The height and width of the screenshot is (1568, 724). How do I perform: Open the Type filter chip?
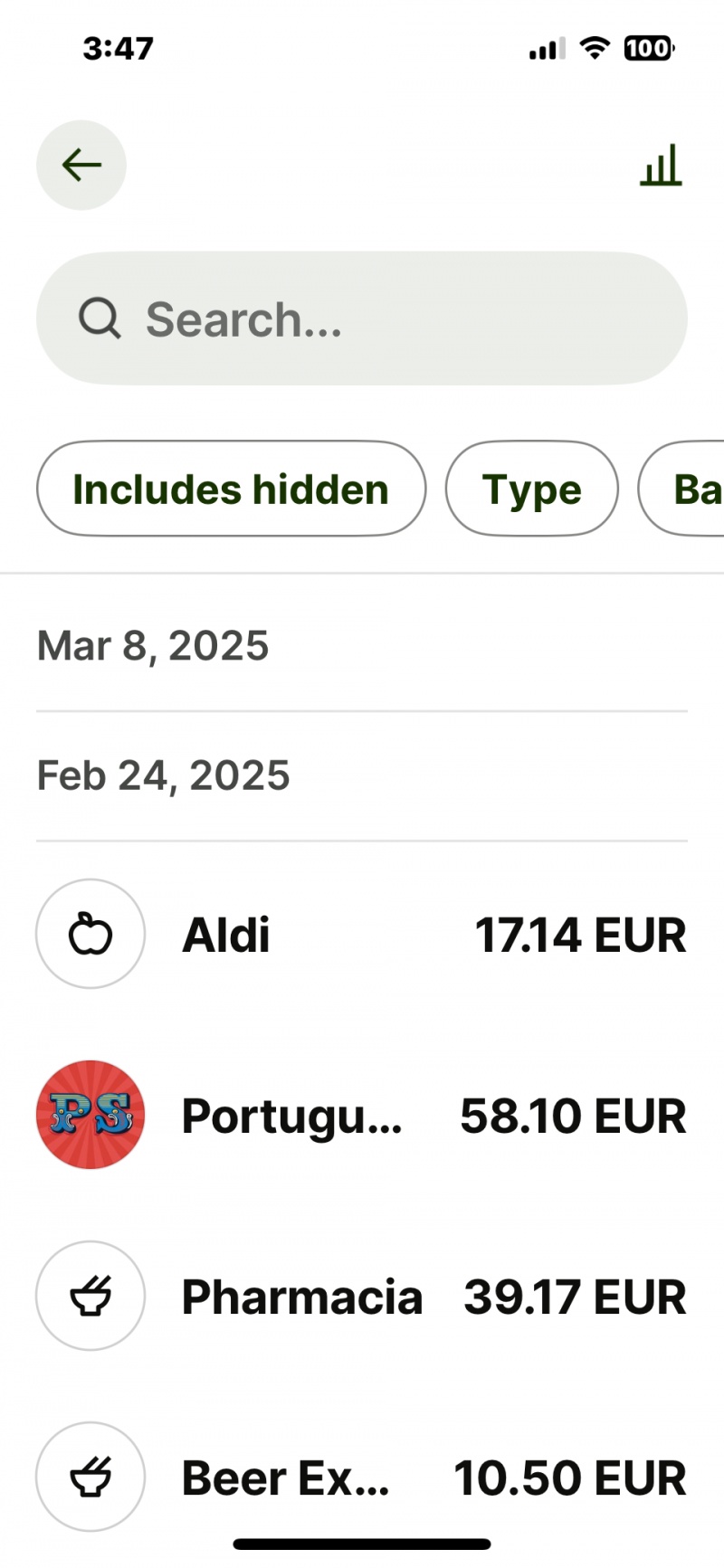pos(532,489)
